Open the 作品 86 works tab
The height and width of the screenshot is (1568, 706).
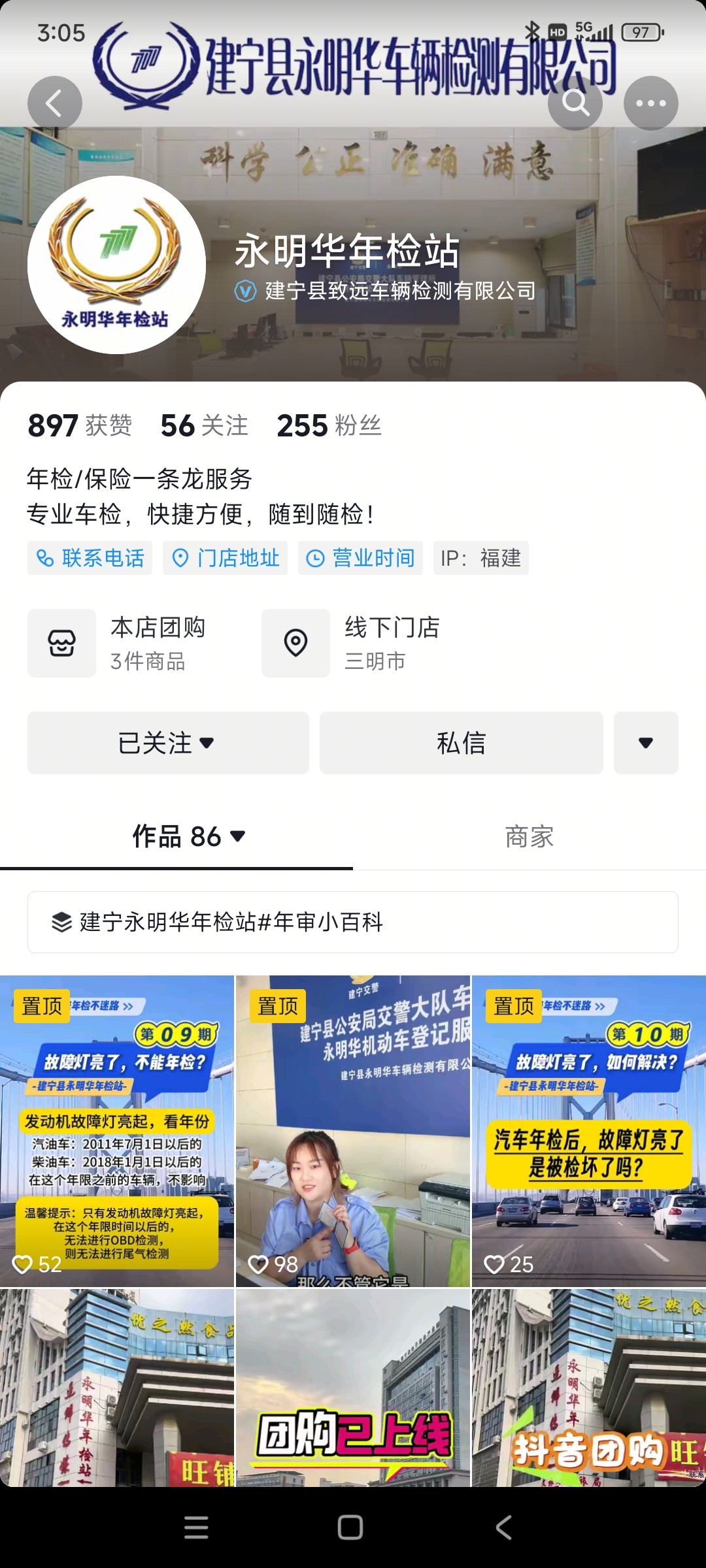(189, 836)
